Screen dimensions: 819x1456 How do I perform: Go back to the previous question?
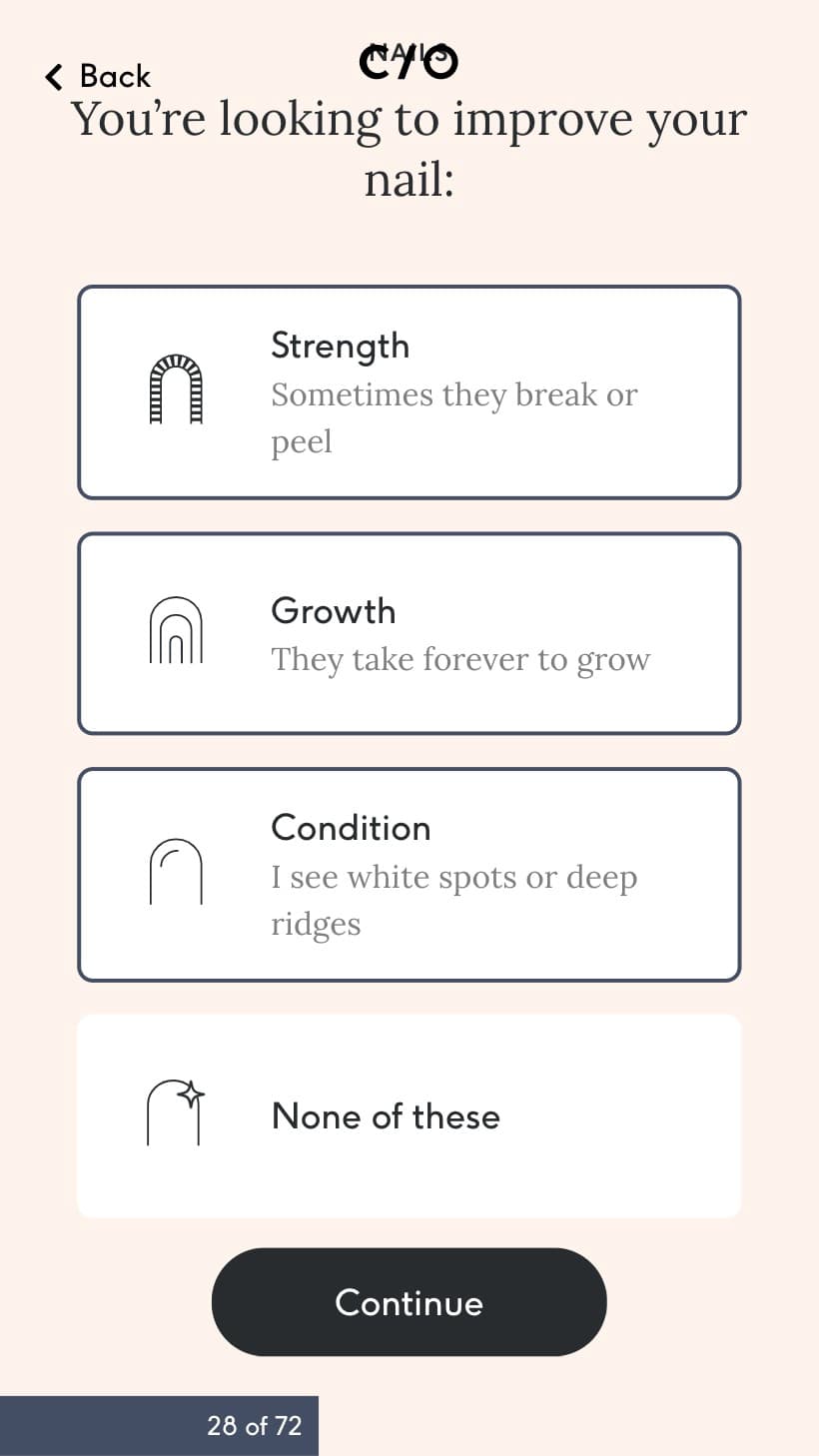pos(98,77)
